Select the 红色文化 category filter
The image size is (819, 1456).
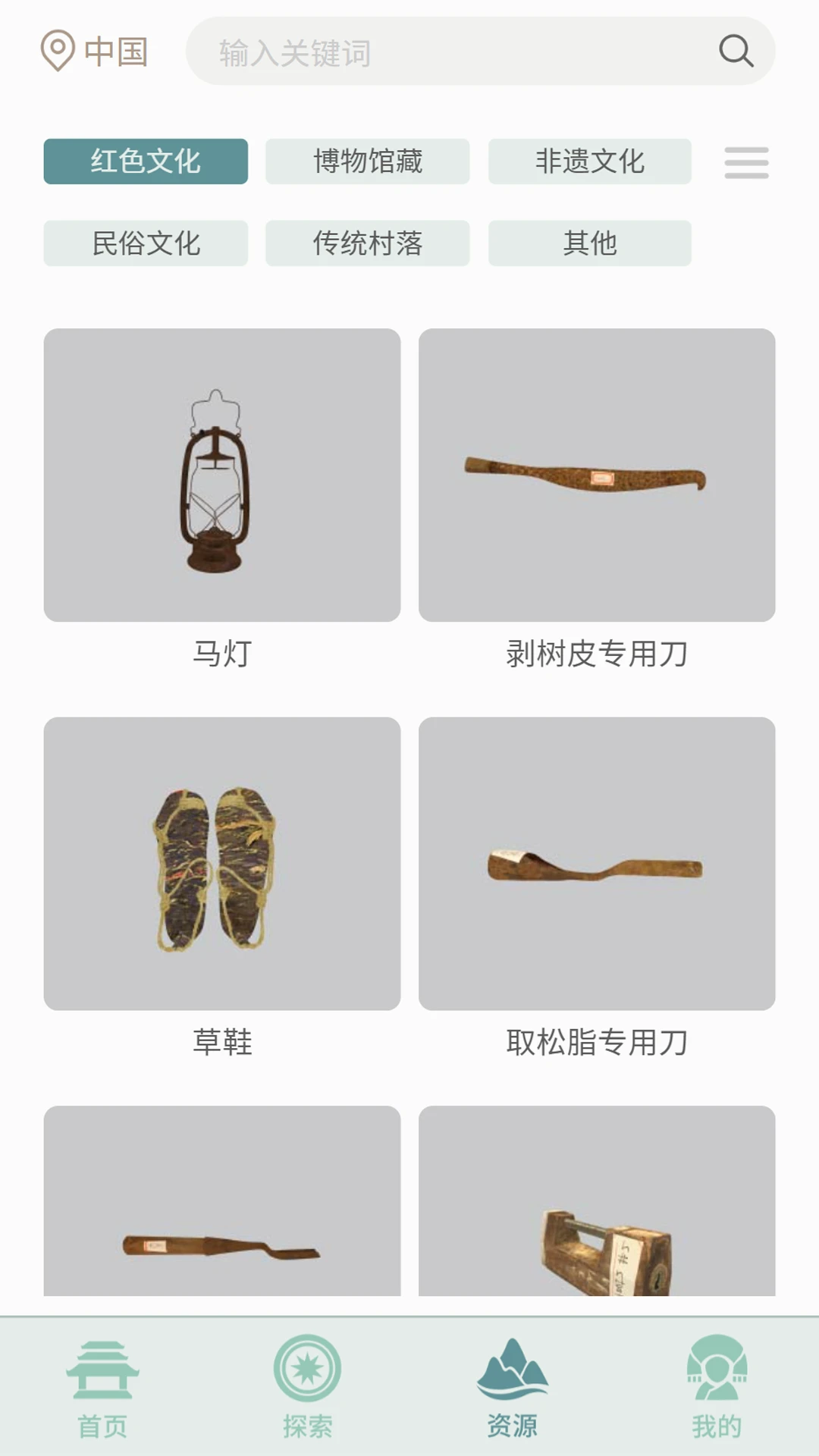click(x=146, y=162)
